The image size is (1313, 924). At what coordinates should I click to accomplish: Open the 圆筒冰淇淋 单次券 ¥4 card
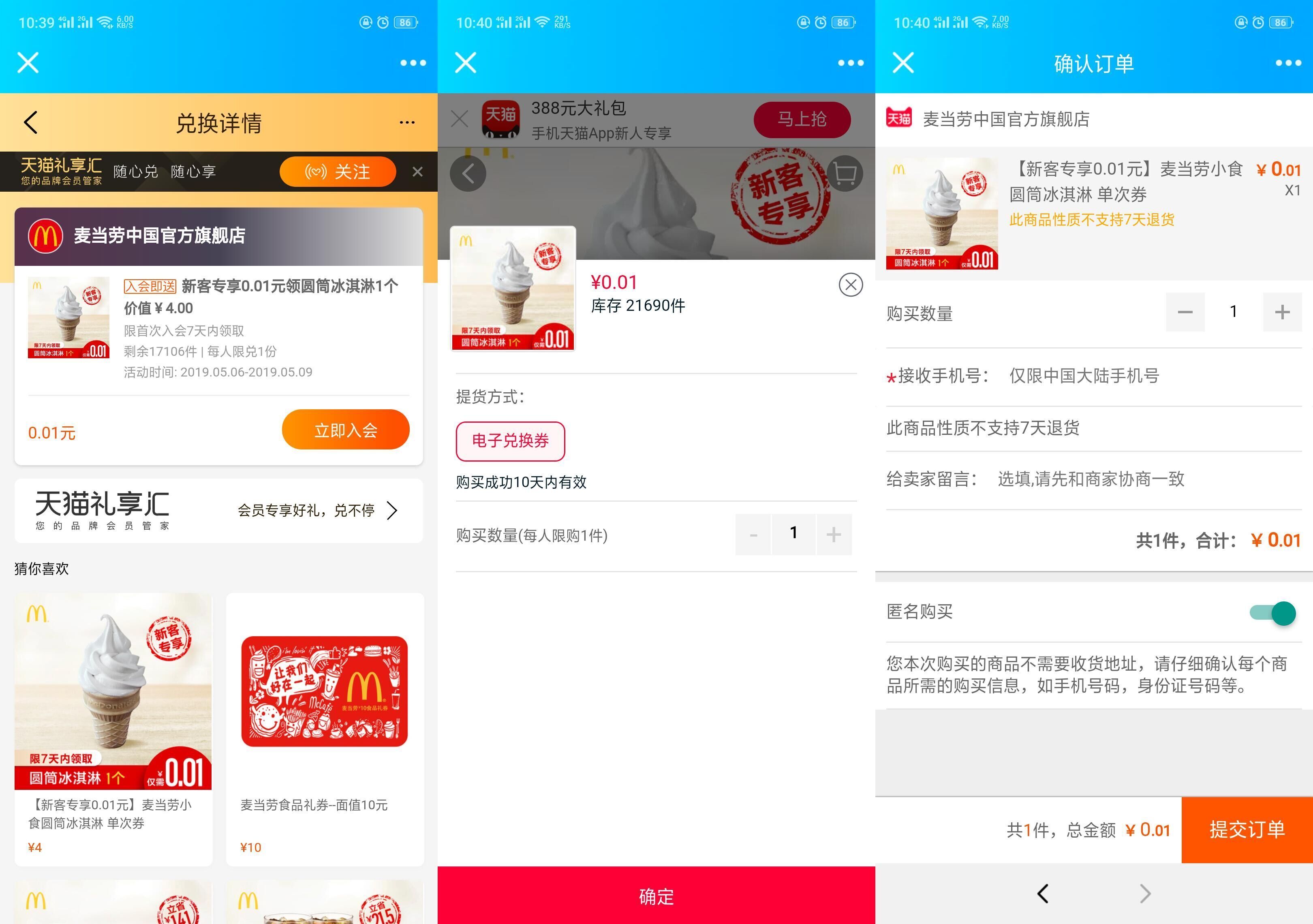(113, 729)
